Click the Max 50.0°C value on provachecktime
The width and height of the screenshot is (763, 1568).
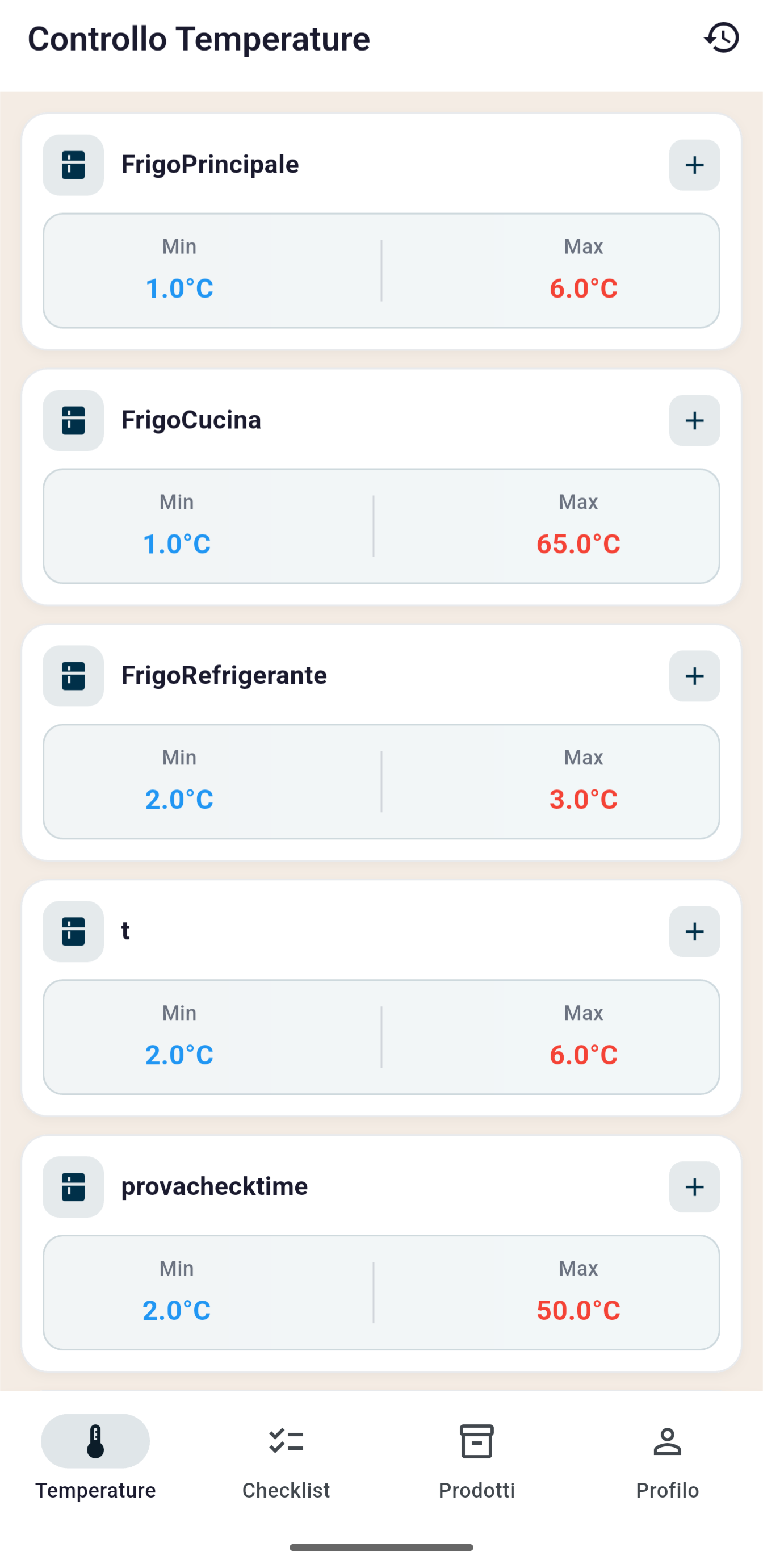pos(578,1311)
